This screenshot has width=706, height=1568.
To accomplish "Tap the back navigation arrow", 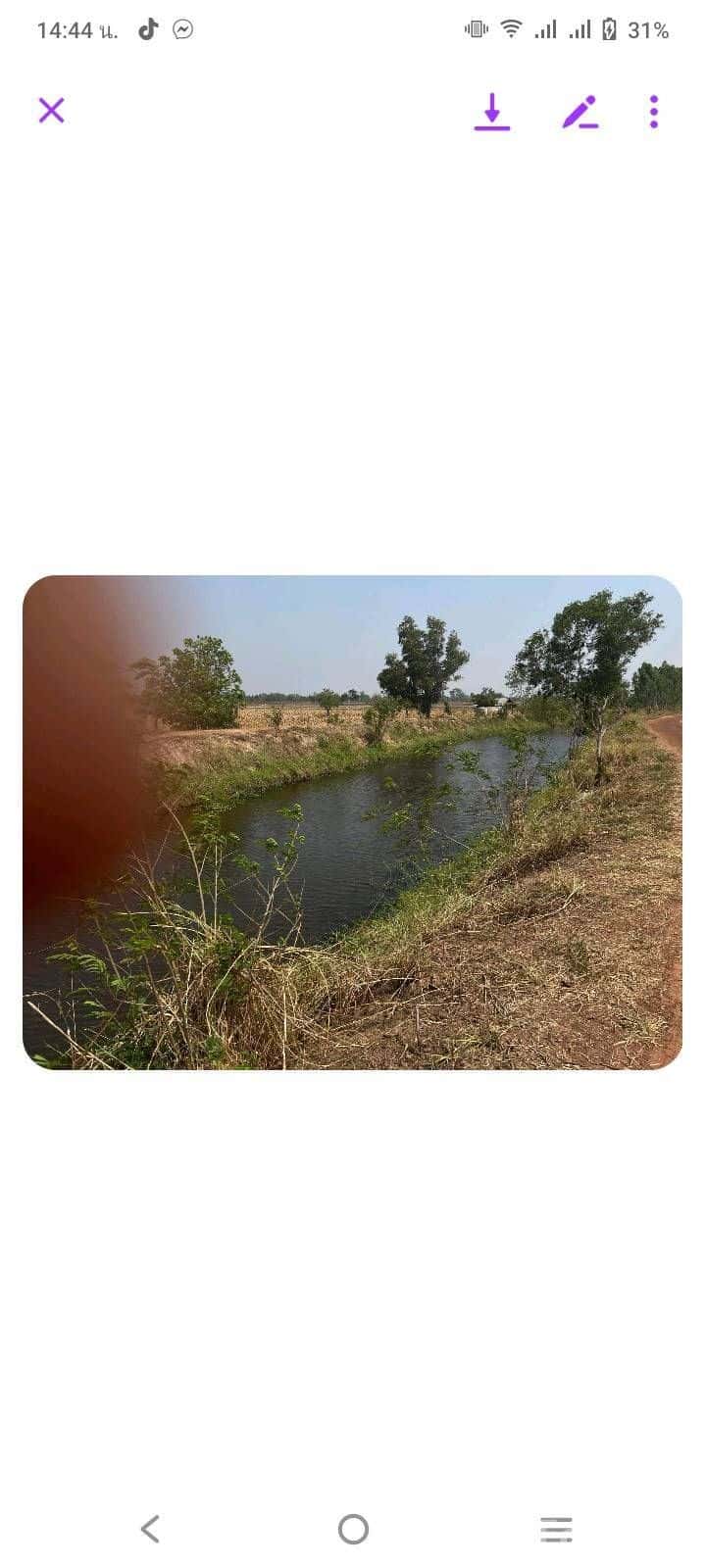I will tap(149, 1527).
